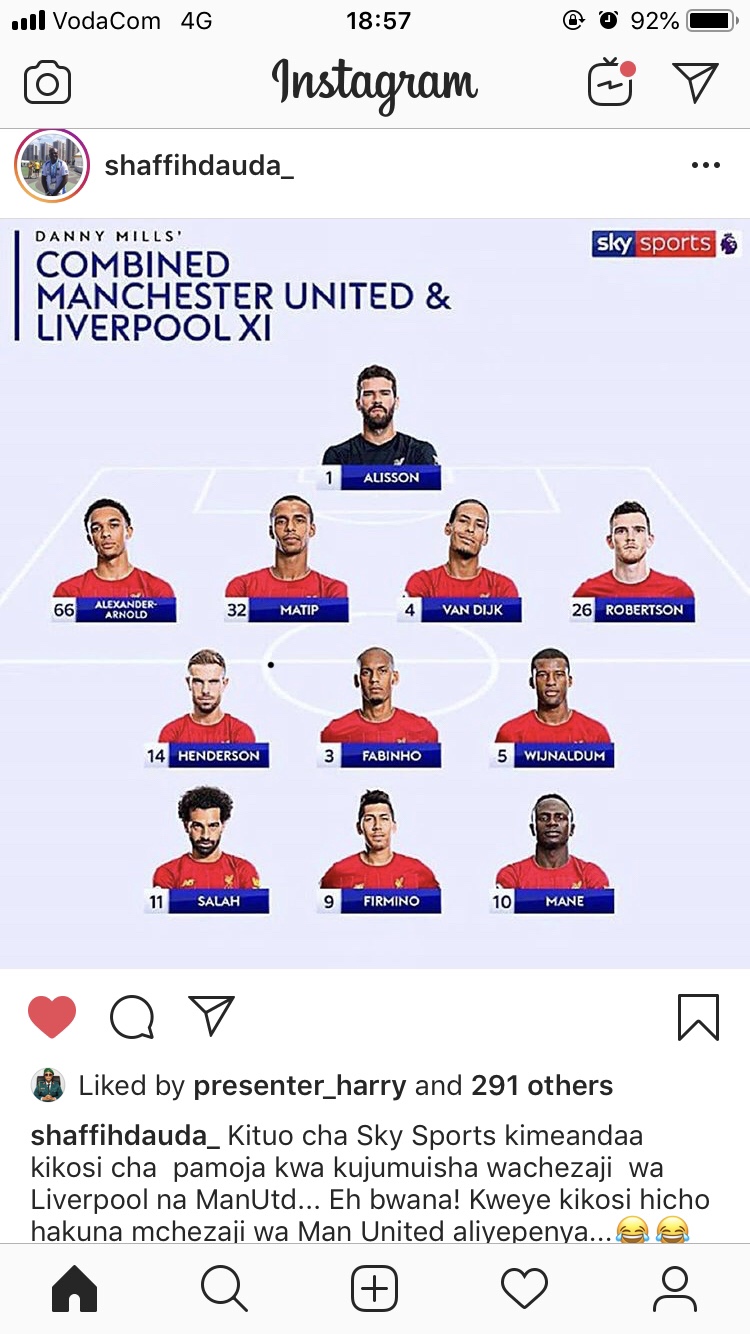
Task: Open presenter_harry's profile from likes
Action: (300, 1086)
